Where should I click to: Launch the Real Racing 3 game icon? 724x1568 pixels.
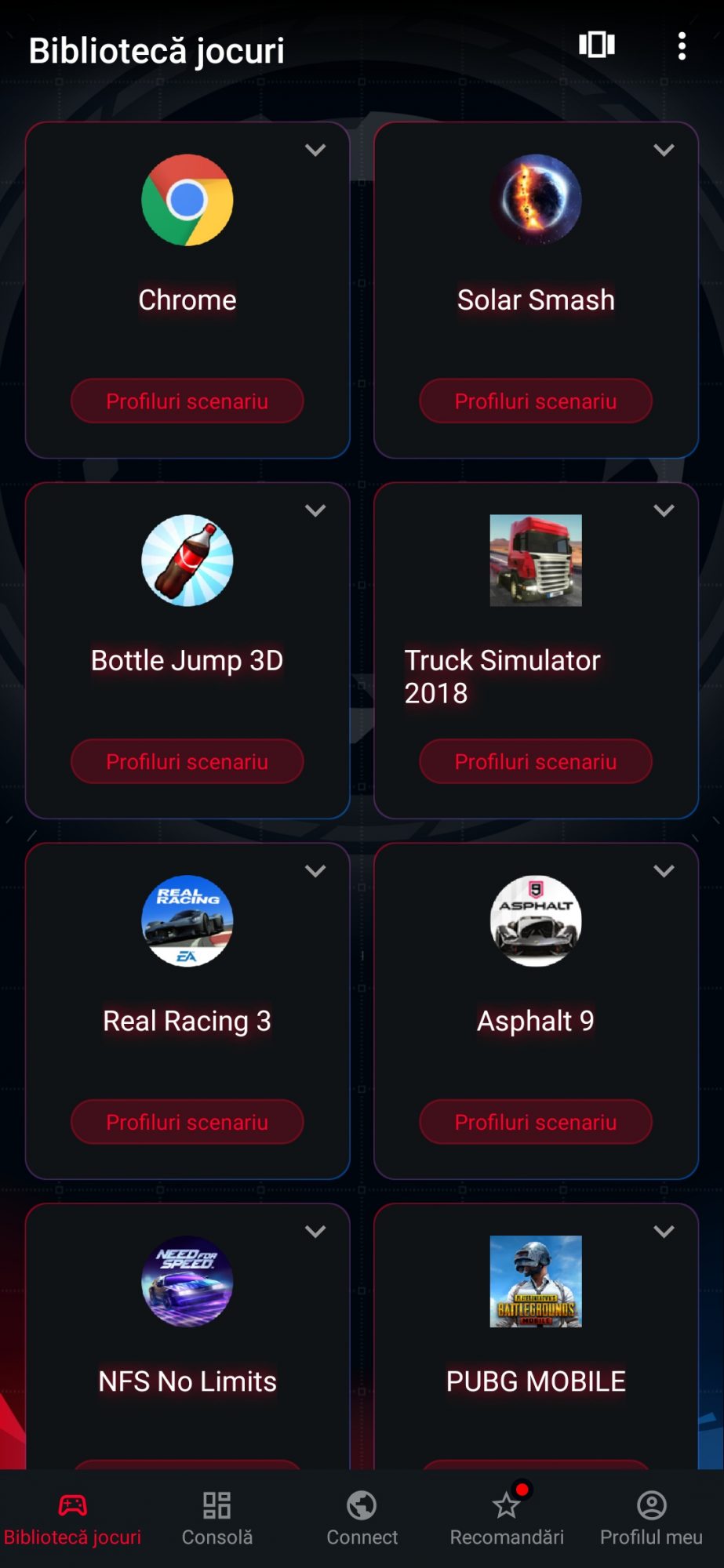pyautogui.click(x=187, y=921)
